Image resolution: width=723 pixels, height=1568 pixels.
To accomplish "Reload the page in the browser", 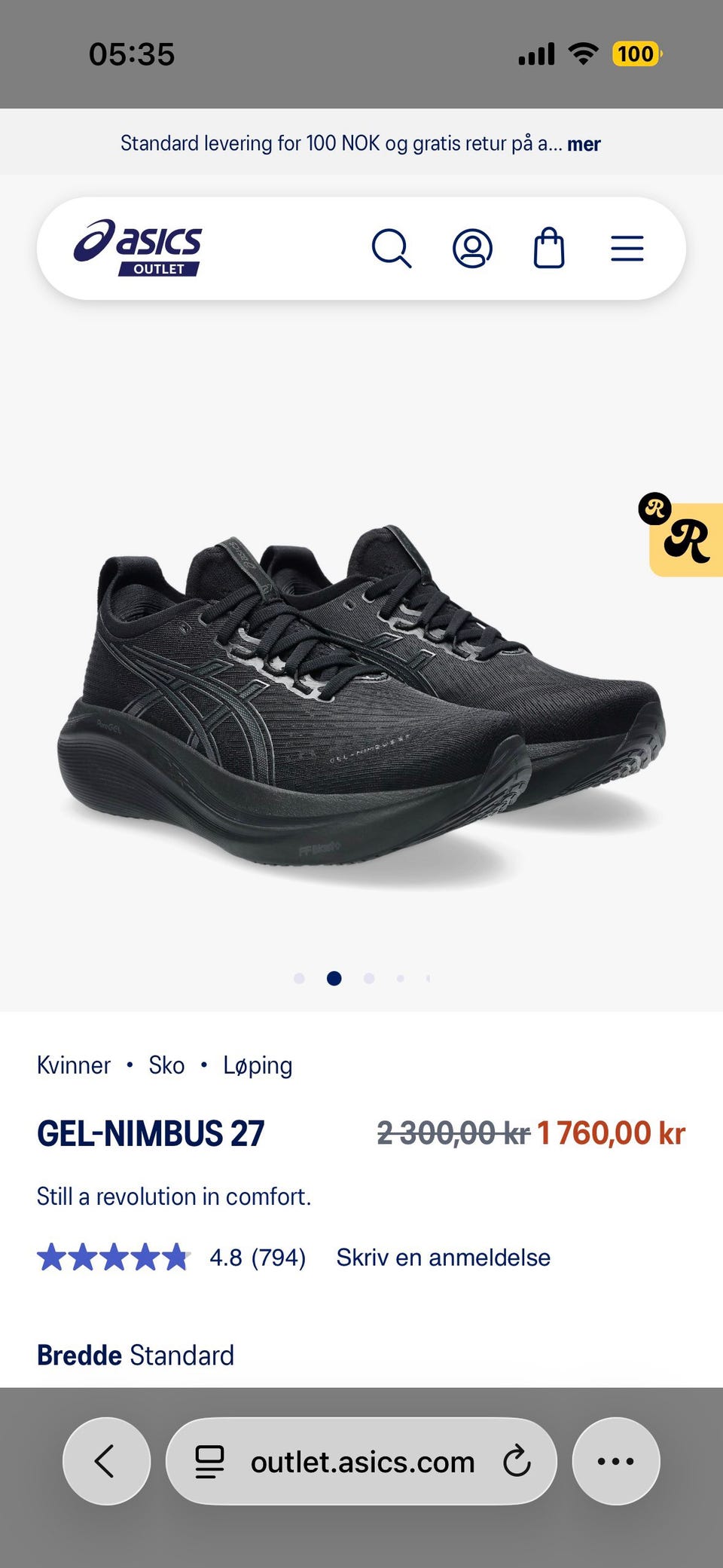I will [517, 1461].
